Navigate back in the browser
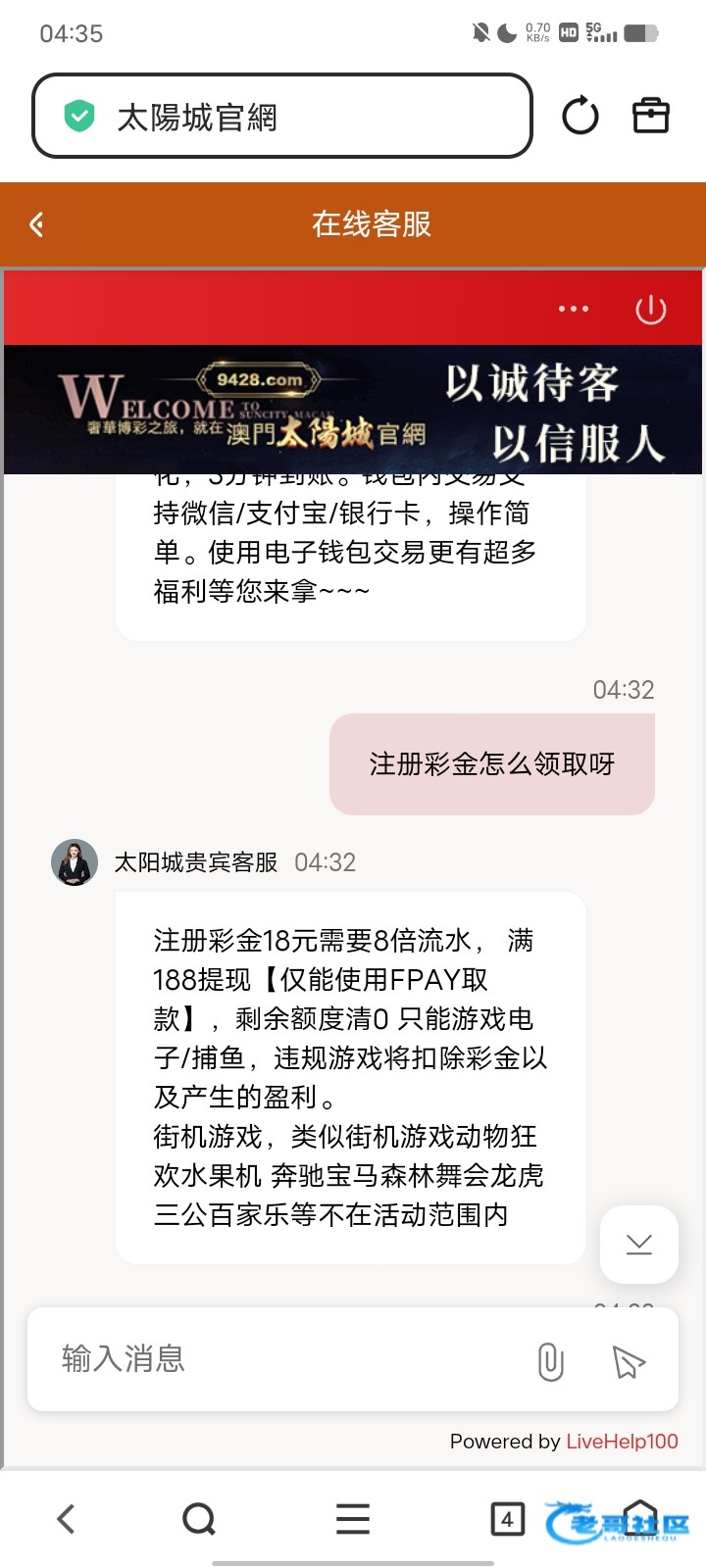The width and height of the screenshot is (706, 1568). point(66,1519)
